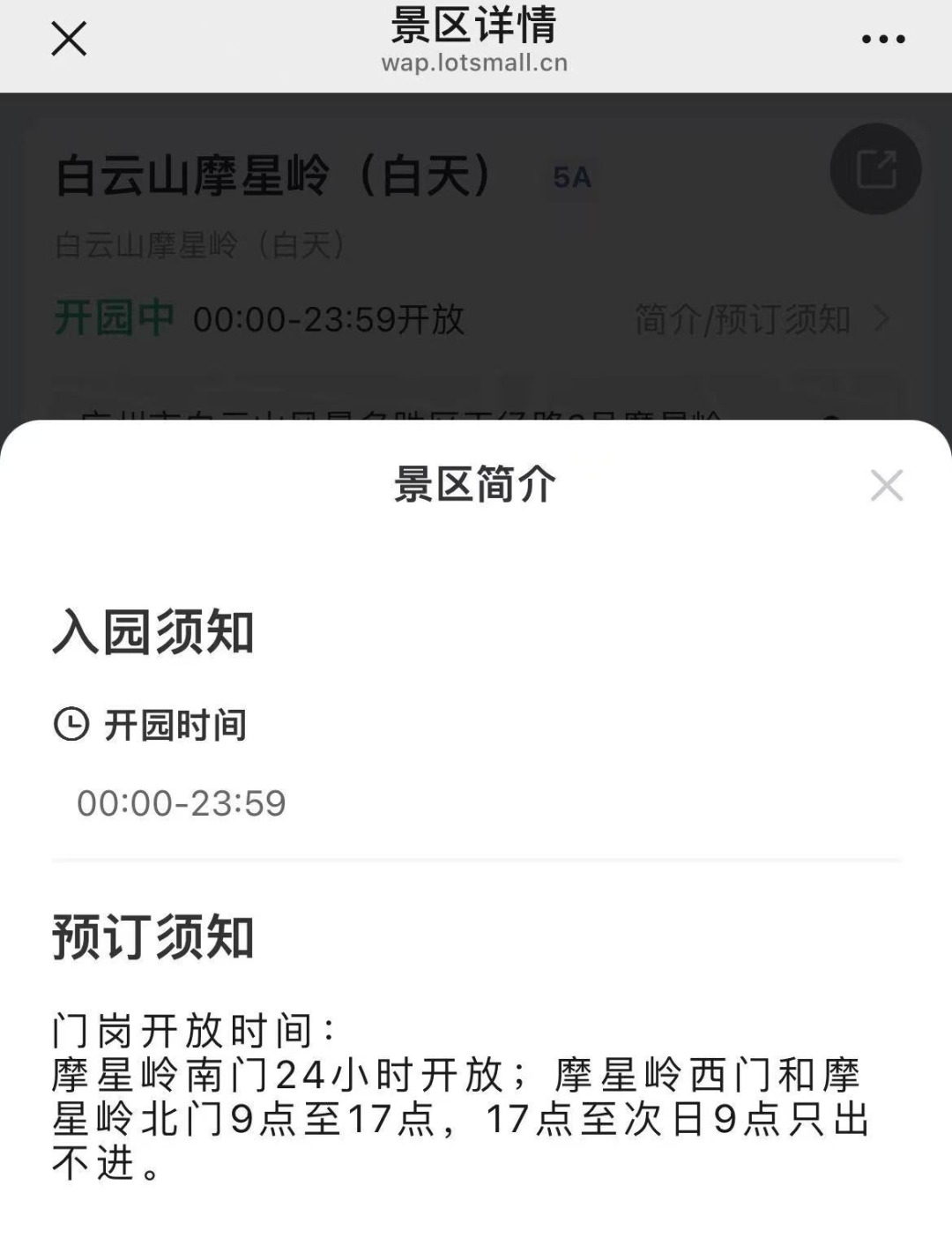Open the three-dot overflow menu
The image size is (952, 1238).
(x=882, y=39)
